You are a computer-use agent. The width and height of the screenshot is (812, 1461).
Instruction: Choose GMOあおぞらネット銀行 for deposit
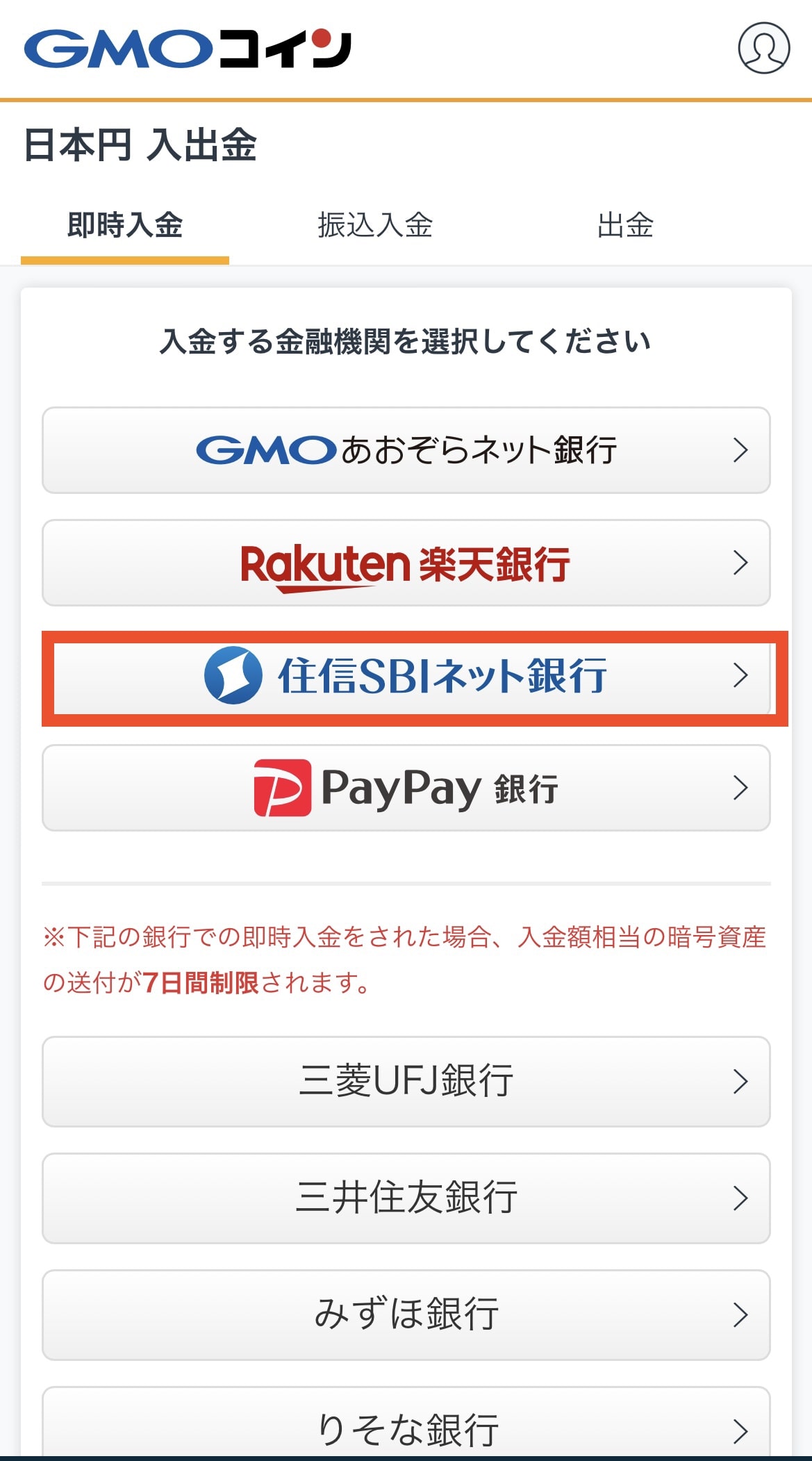tap(406, 450)
